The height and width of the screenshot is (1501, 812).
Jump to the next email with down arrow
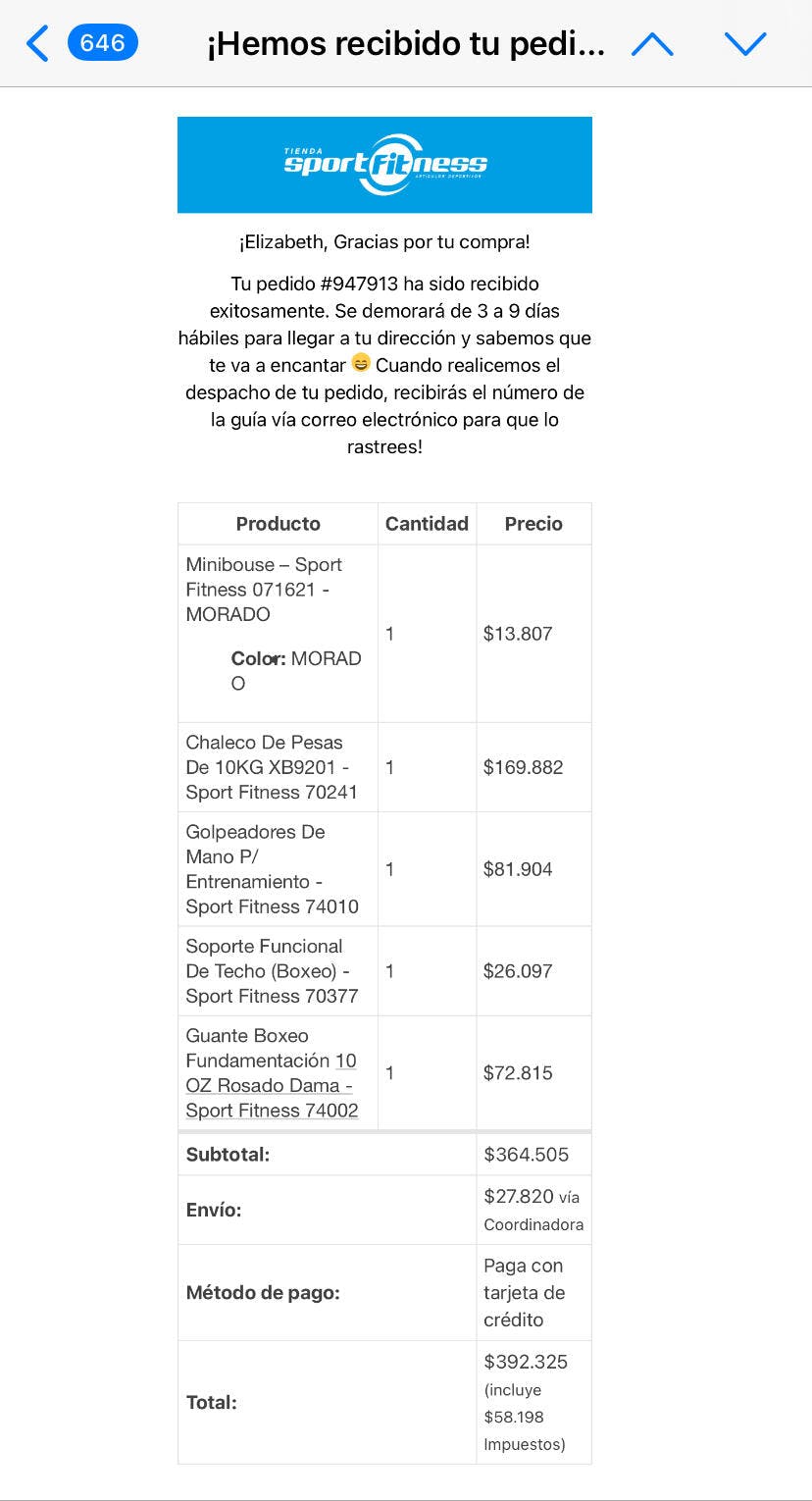point(744,44)
